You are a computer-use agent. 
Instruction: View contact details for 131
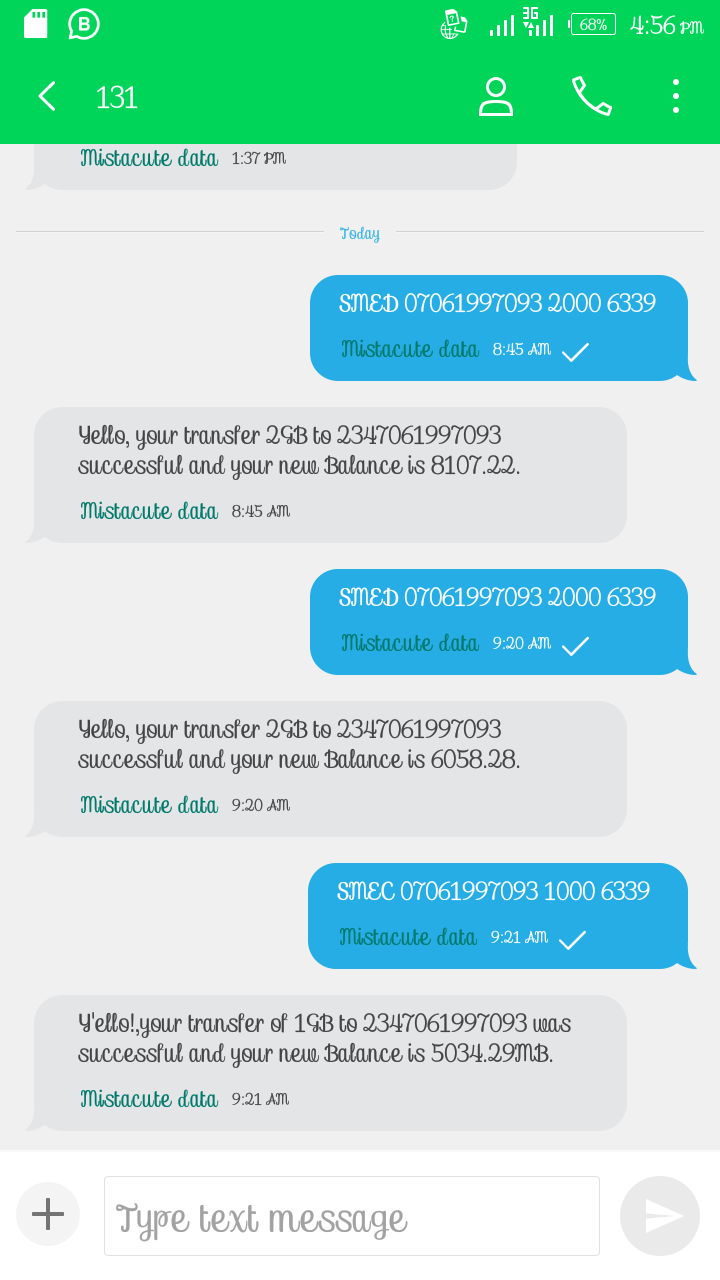[495, 97]
